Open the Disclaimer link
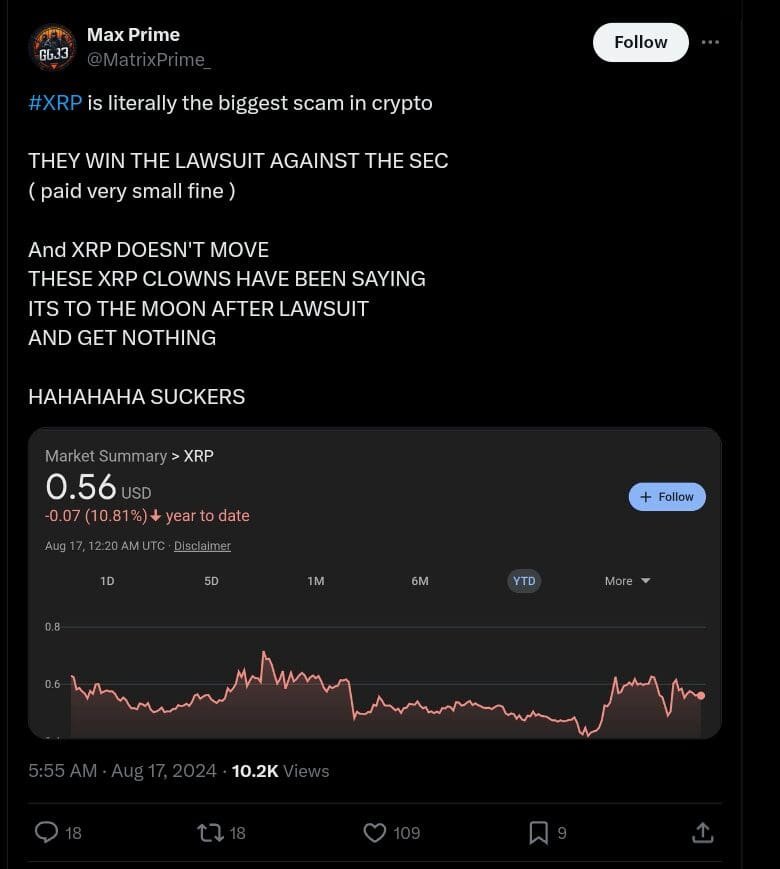Screen dimensions: 780x869 tap(202, 546)
